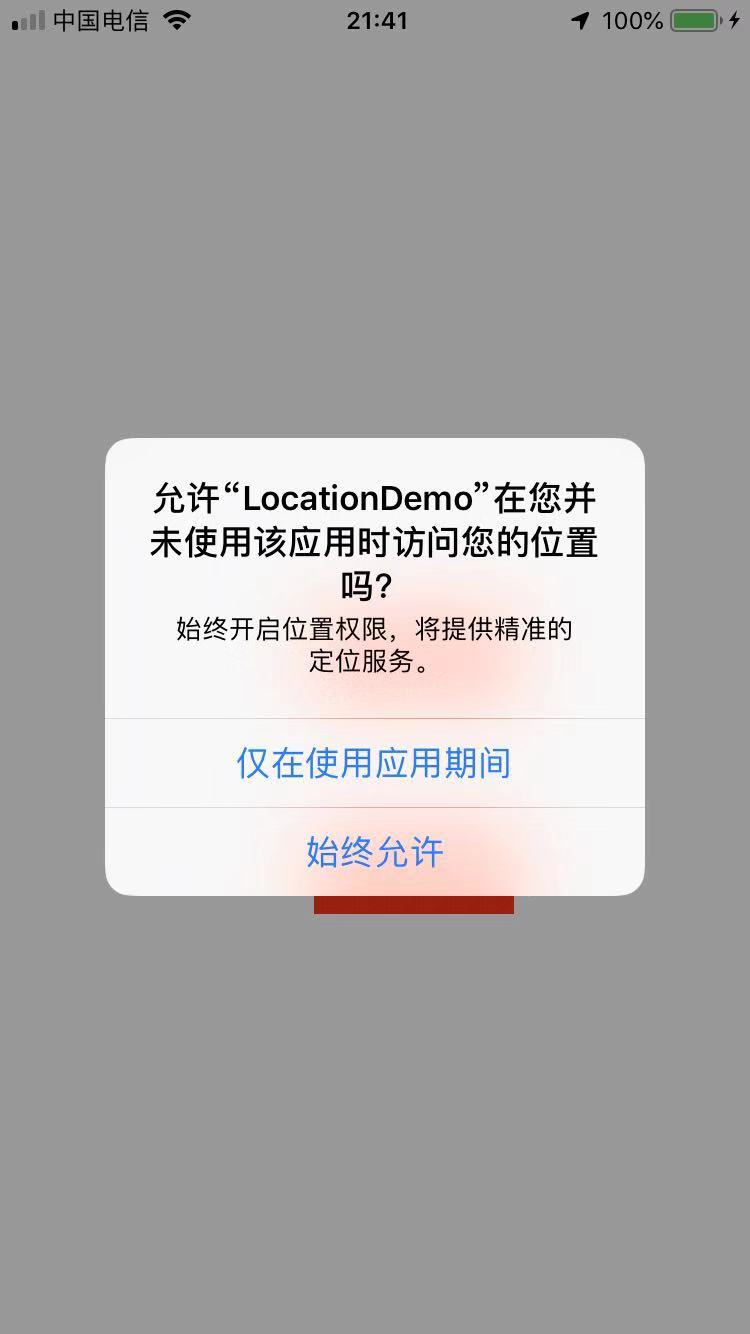750x1334 pixels.
Task: Choose 仅在使用应用期间 for location access
Action: (x=374, y=763)
